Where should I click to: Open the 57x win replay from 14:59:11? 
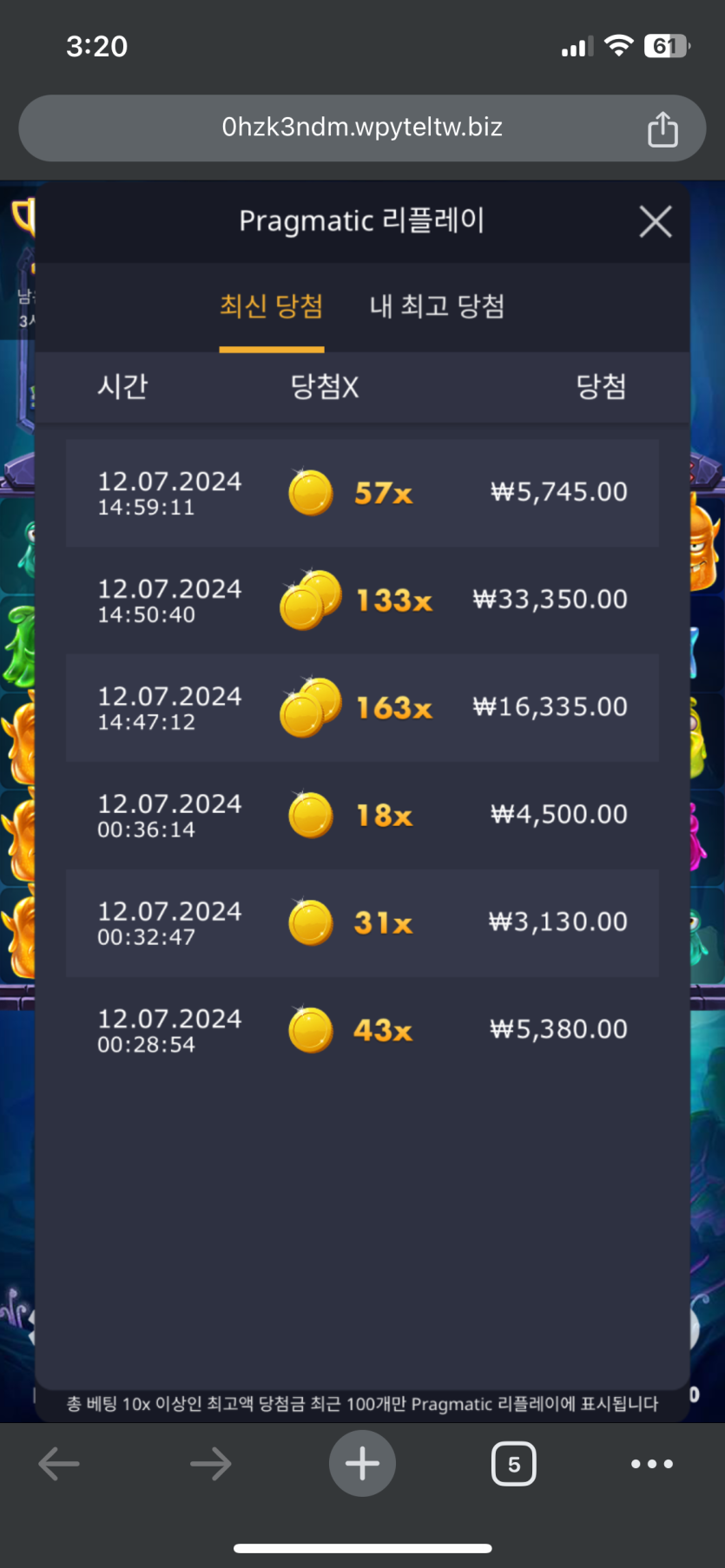(362, 492)
